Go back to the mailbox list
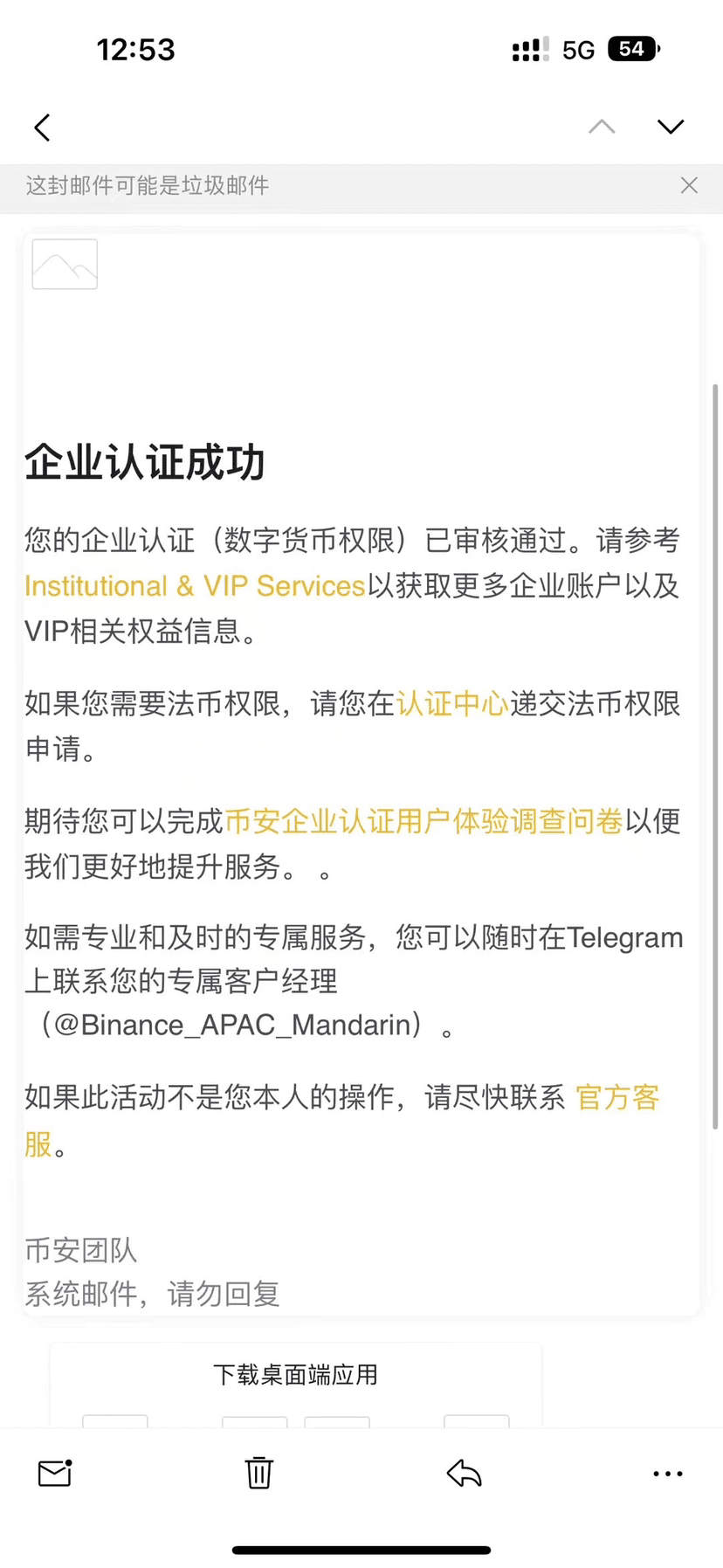 (42, 128)
